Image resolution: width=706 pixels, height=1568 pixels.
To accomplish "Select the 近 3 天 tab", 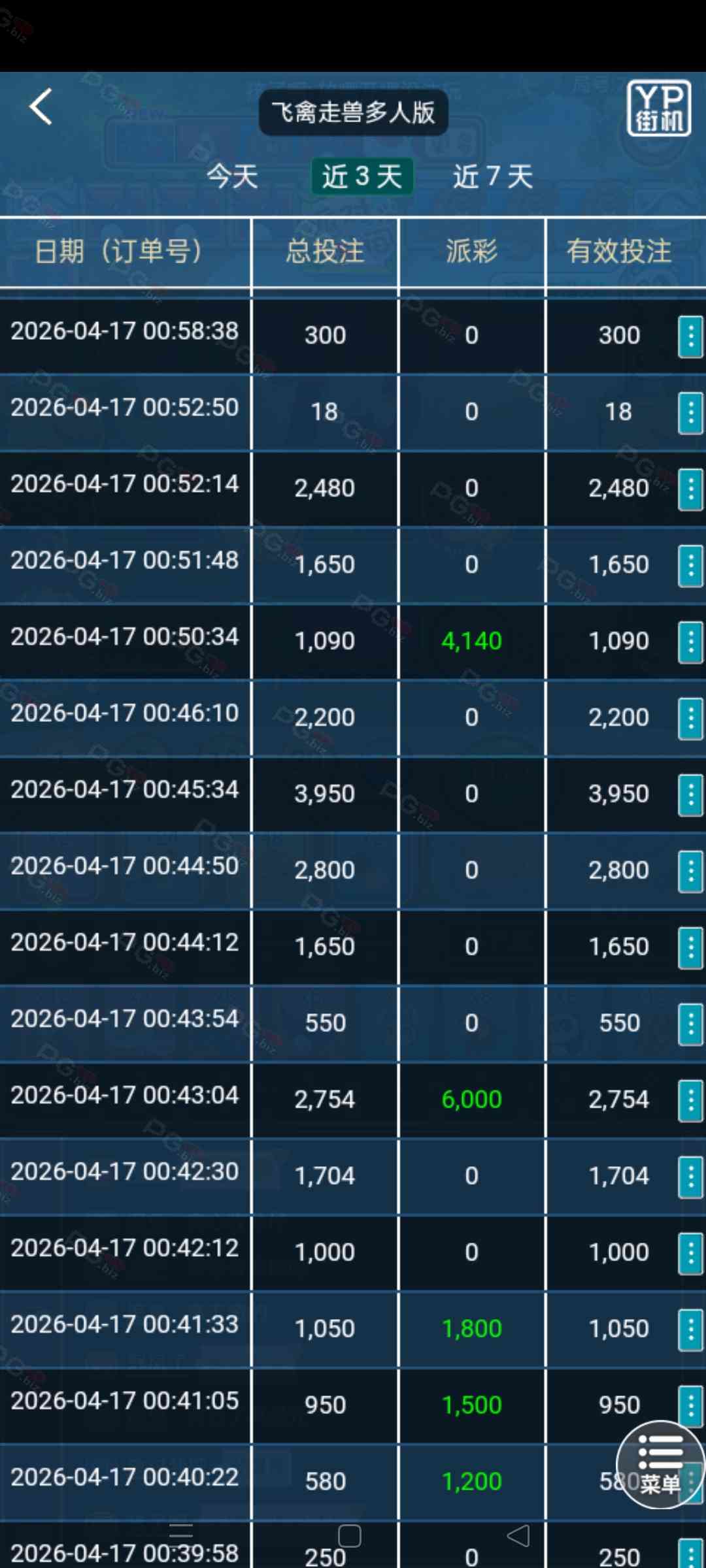I will pos(362,176).
